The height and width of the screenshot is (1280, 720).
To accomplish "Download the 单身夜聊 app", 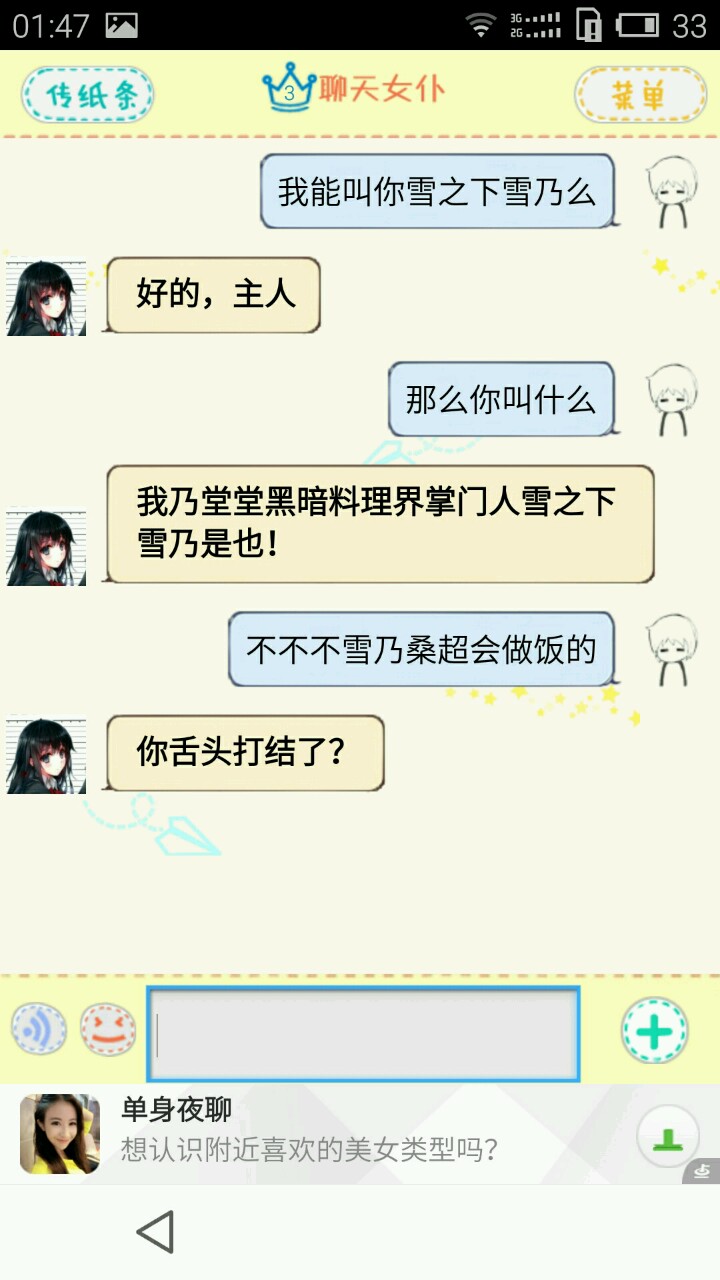I will click(667, 1134).
